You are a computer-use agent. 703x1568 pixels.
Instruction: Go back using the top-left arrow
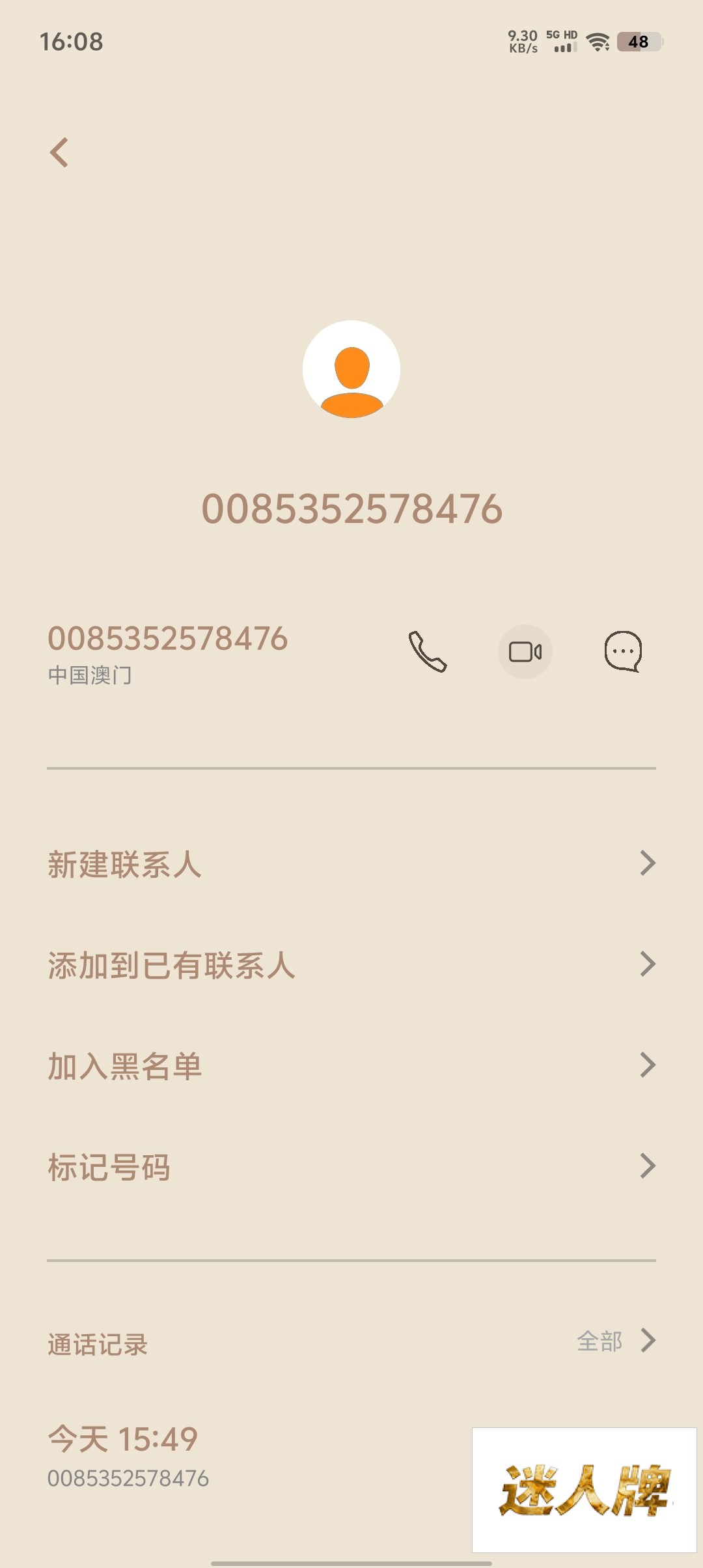coord(59,152)
